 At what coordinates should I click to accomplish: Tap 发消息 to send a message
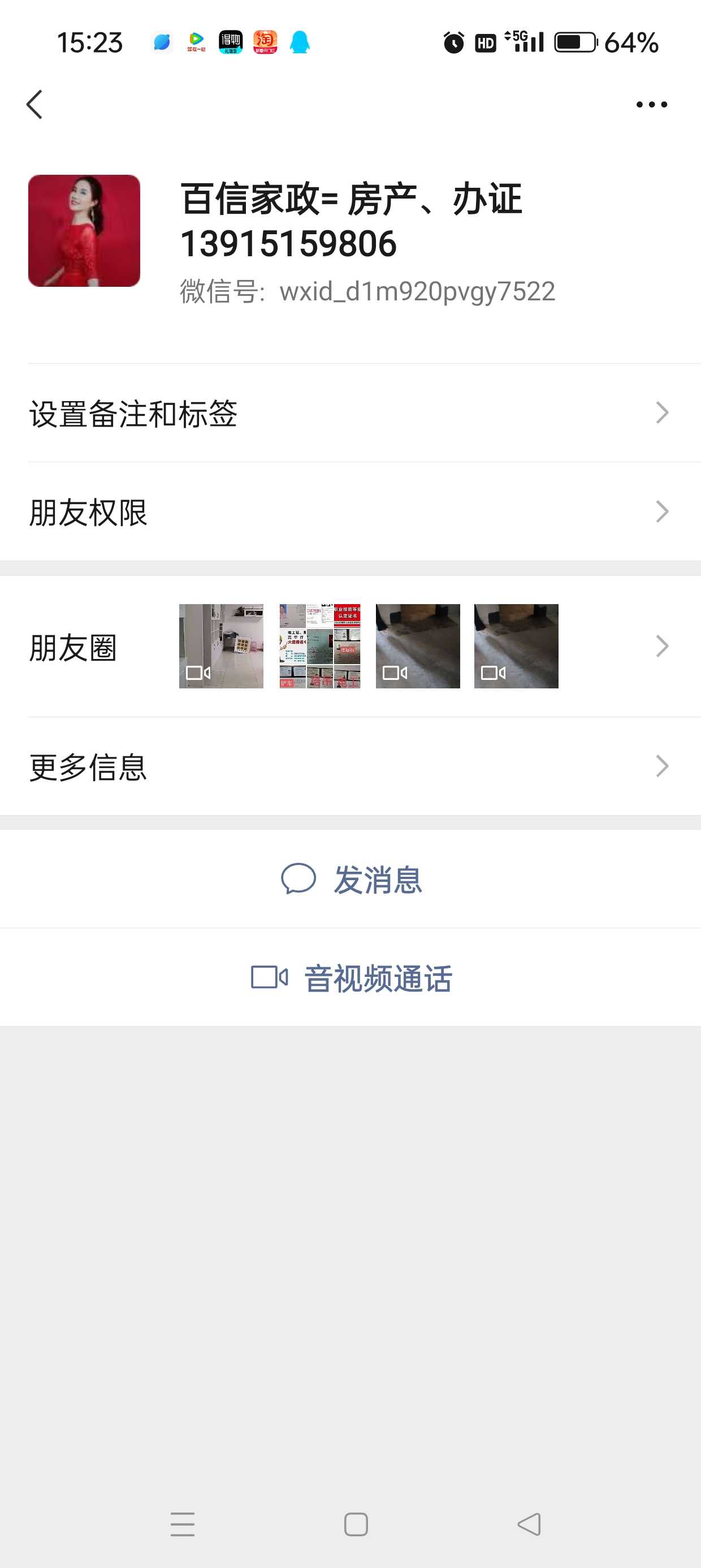(x=350, y=880)
